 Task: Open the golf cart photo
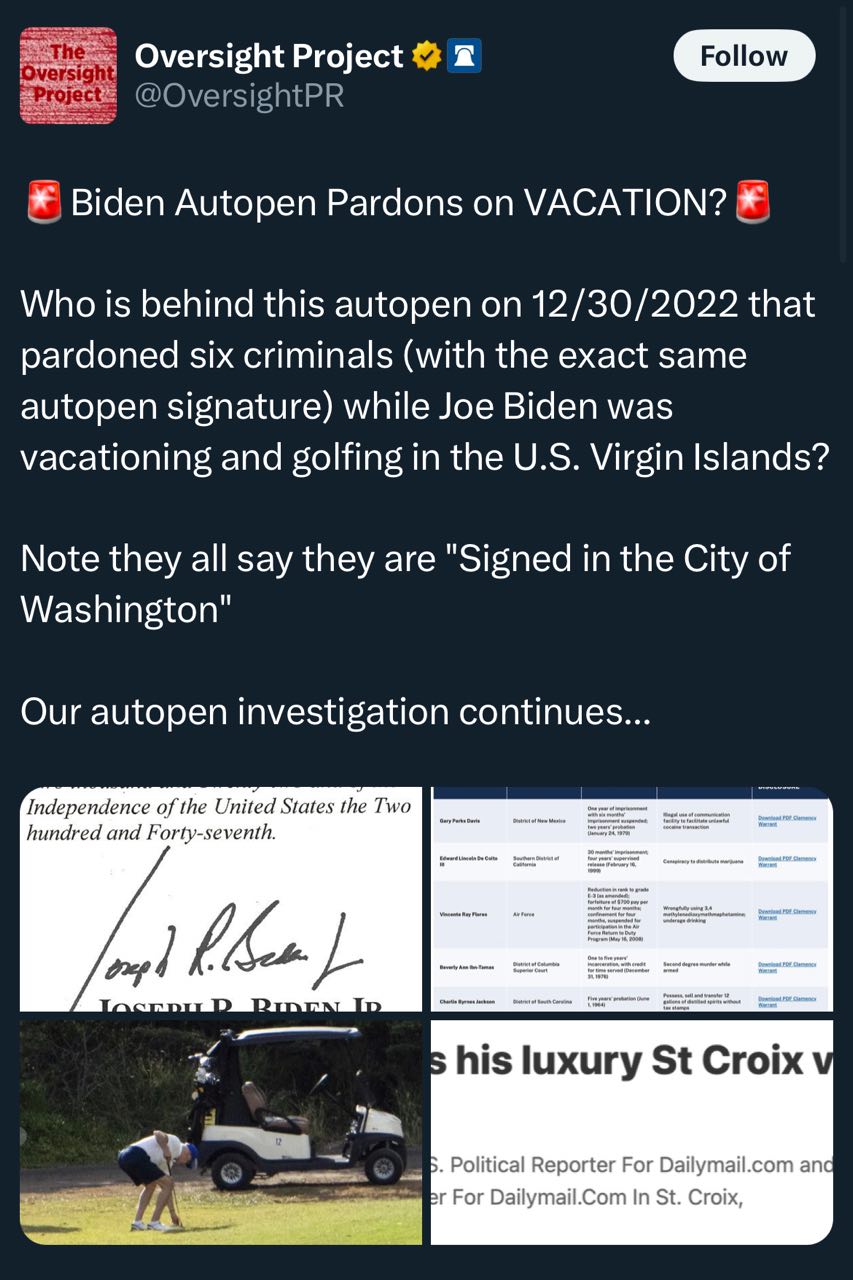click(x=221, y=1132)
